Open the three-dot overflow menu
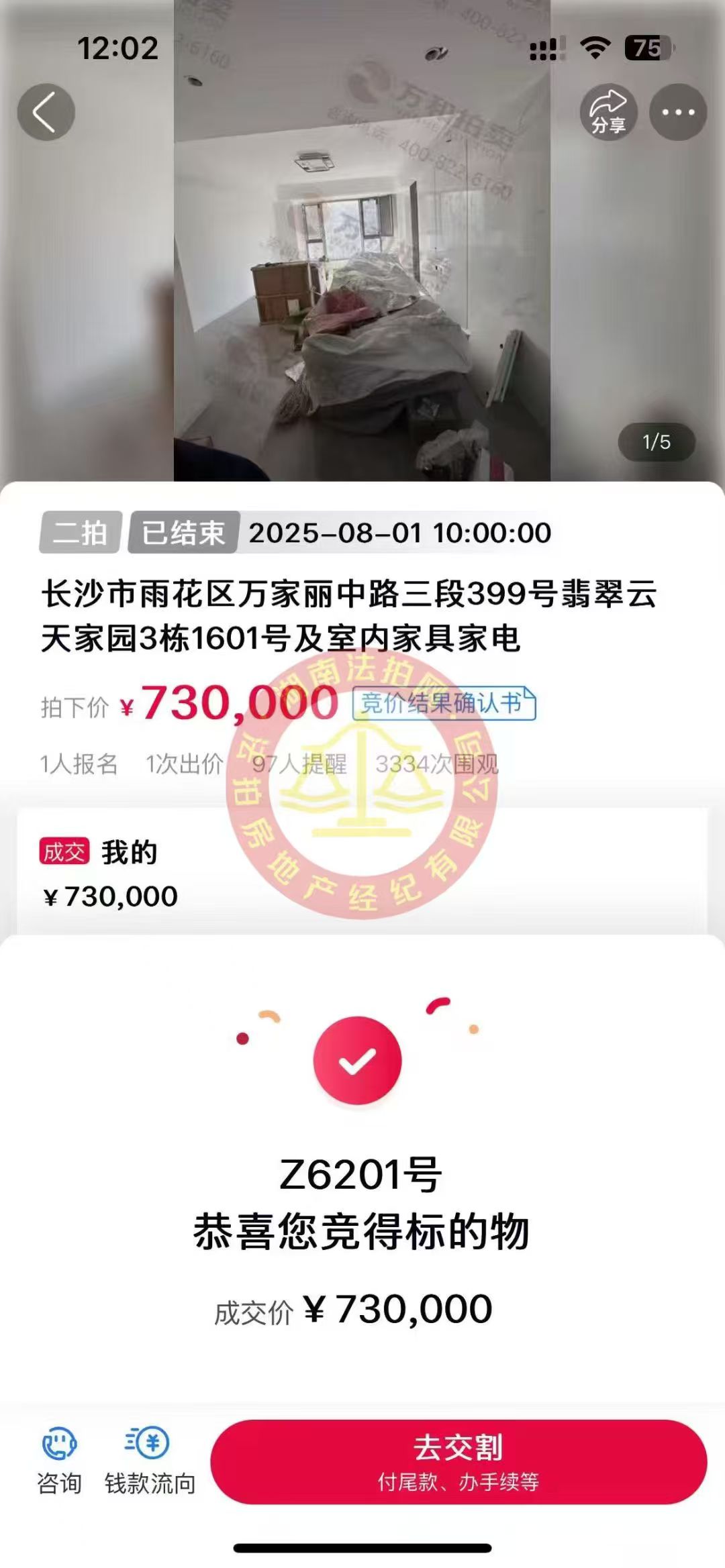725x1568 pixels. (678, 112)
